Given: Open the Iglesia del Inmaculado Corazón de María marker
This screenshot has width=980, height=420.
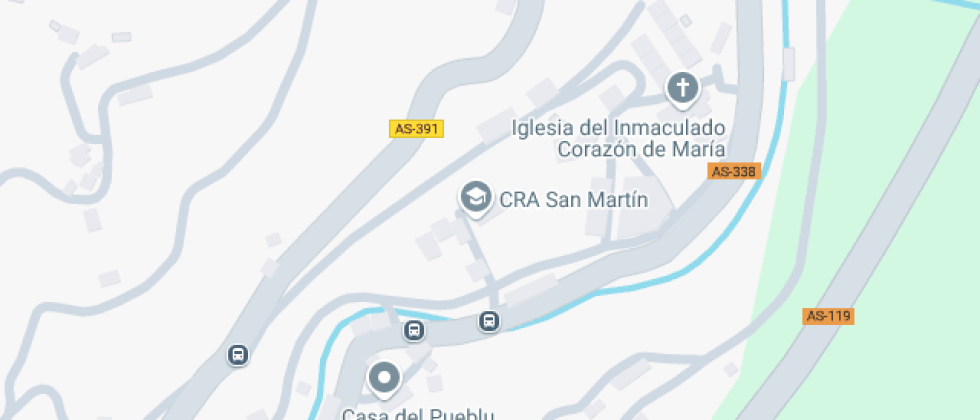Looking at the screenshot, I should pos(683,88).
